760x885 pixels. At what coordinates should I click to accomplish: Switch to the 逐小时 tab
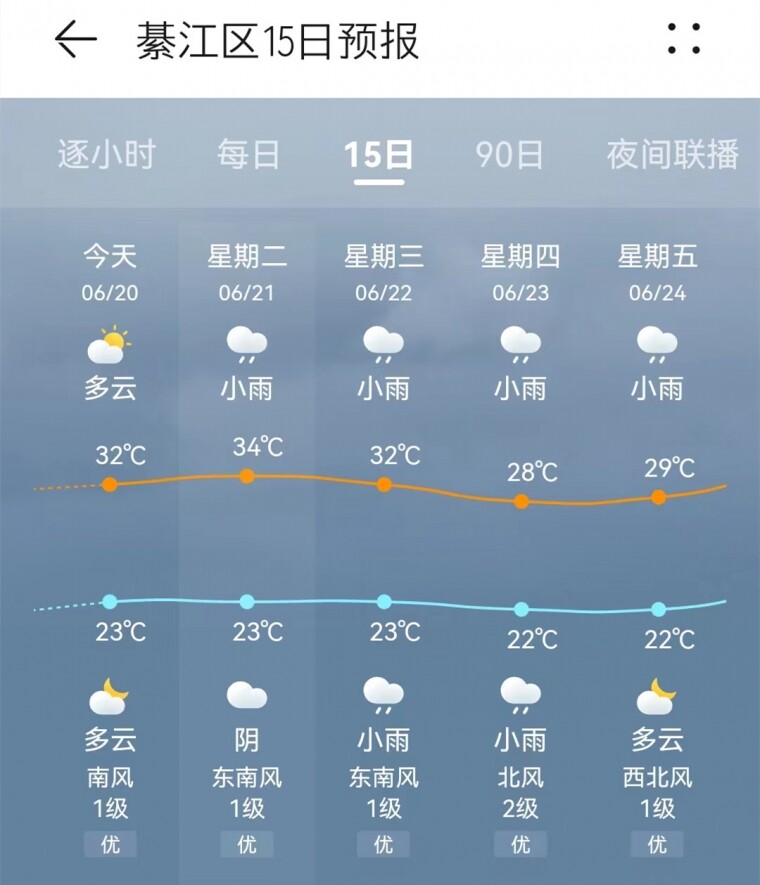(107, 155)
